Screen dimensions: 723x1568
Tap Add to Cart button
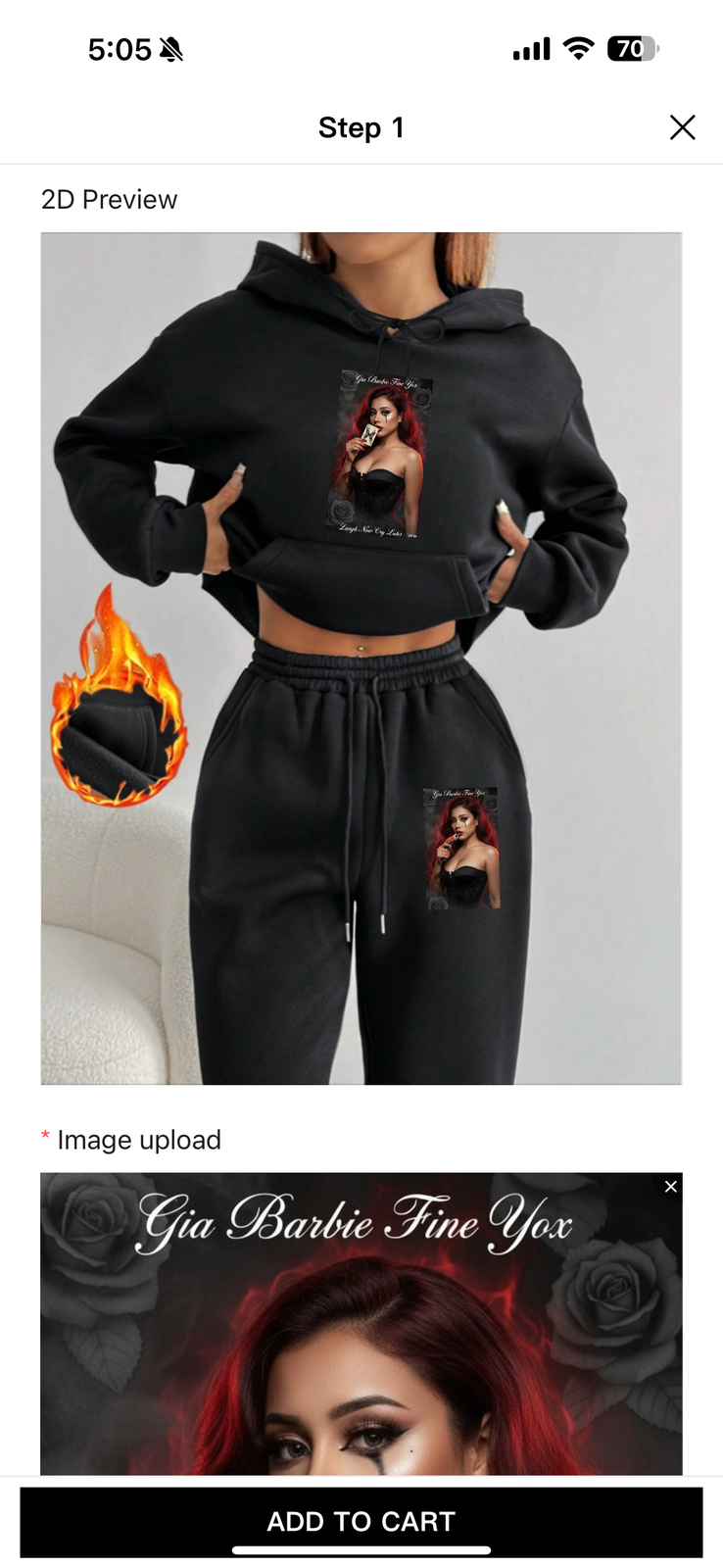pyautogui.click(x=361, y=1521)
